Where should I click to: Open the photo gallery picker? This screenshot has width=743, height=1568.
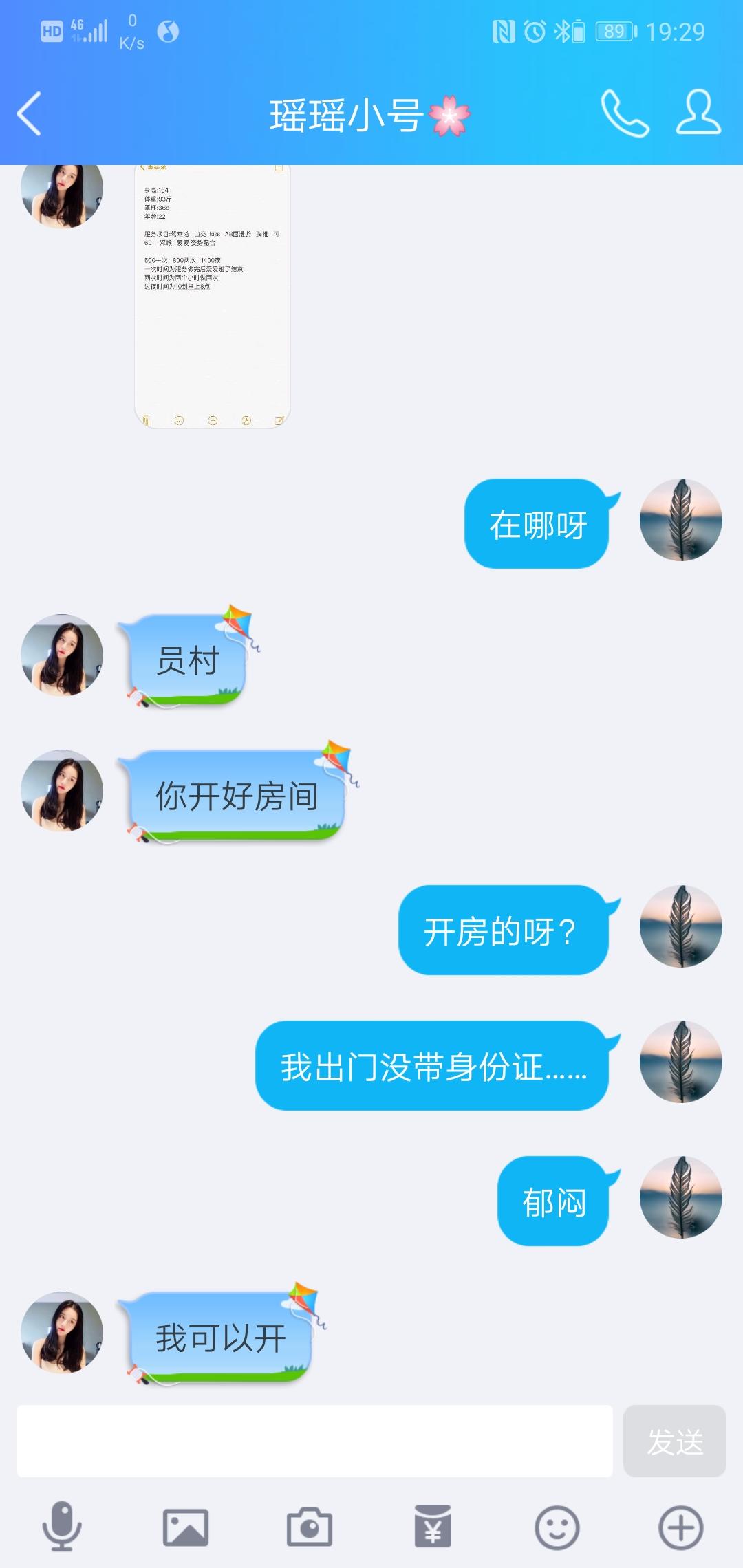click(186, 1527)
